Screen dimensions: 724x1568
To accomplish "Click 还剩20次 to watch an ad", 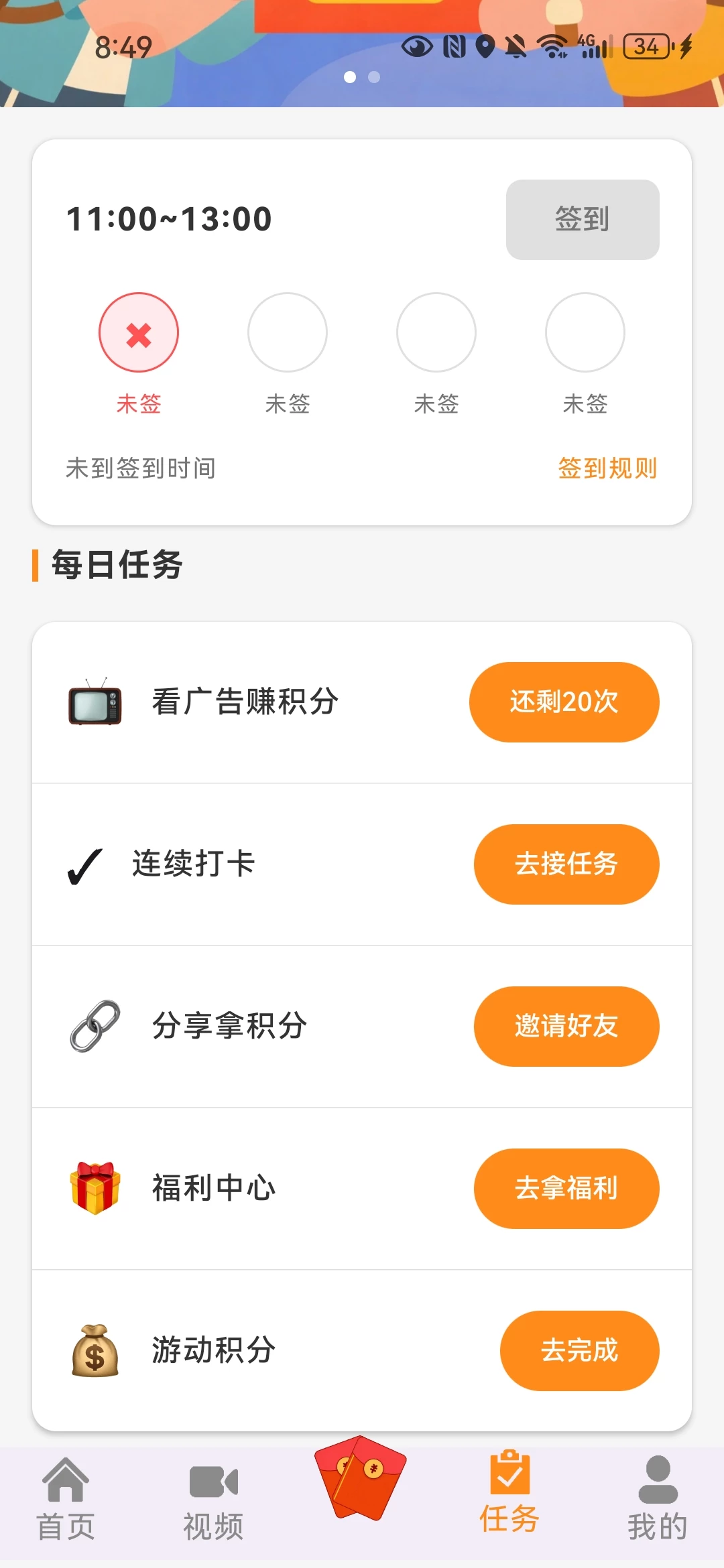I will (564, 702).
